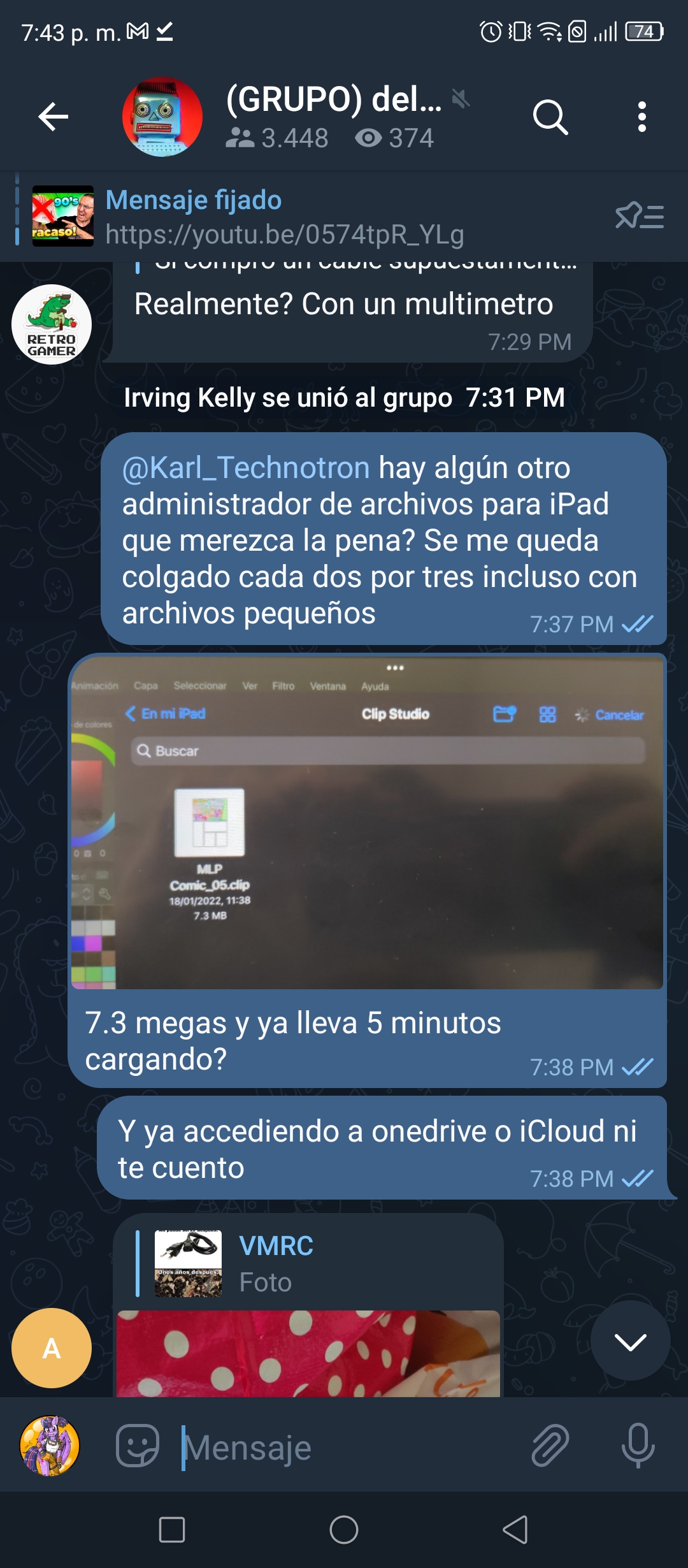
Task: Focus the Mensaje text field
Action: [x=350, y=1447]
